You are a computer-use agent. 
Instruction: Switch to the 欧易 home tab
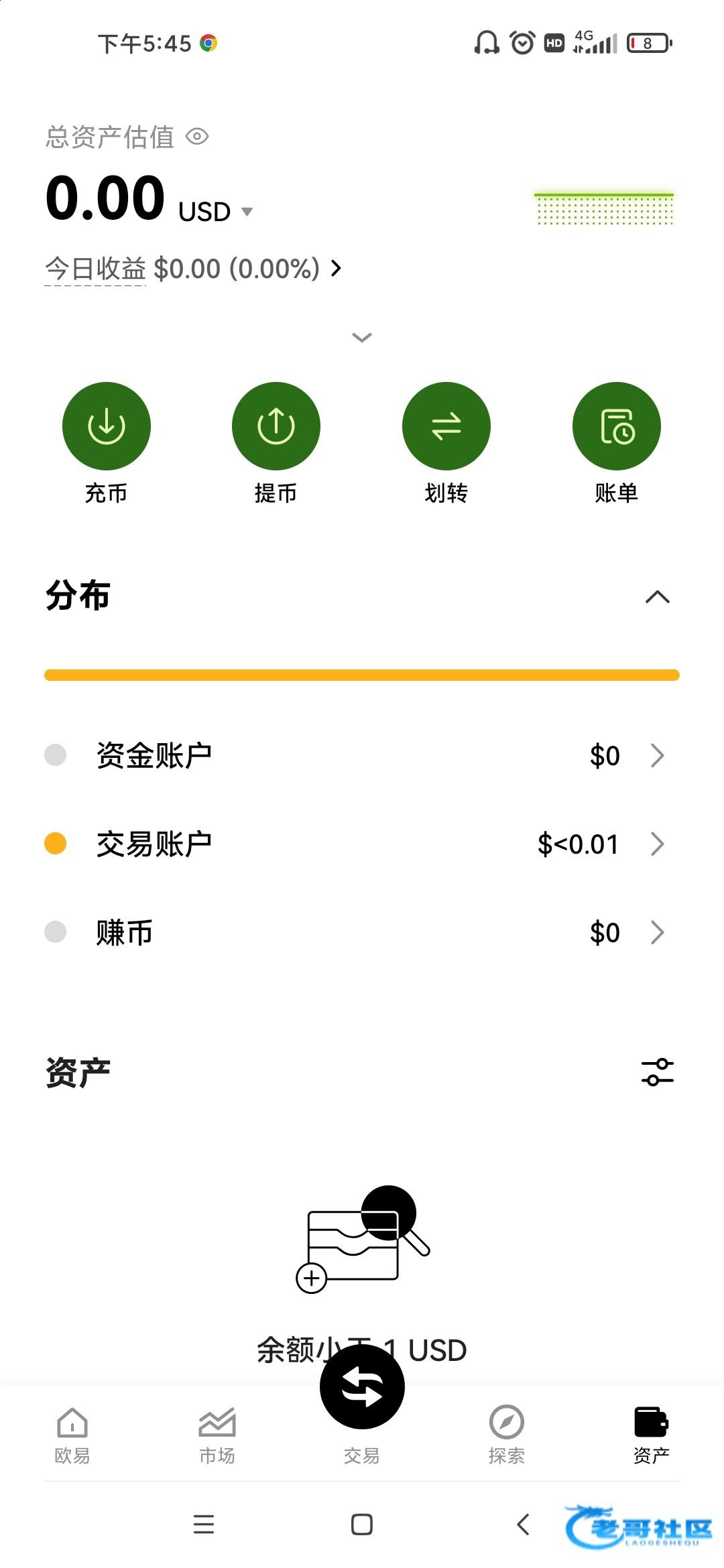(x=72, y=1434)
